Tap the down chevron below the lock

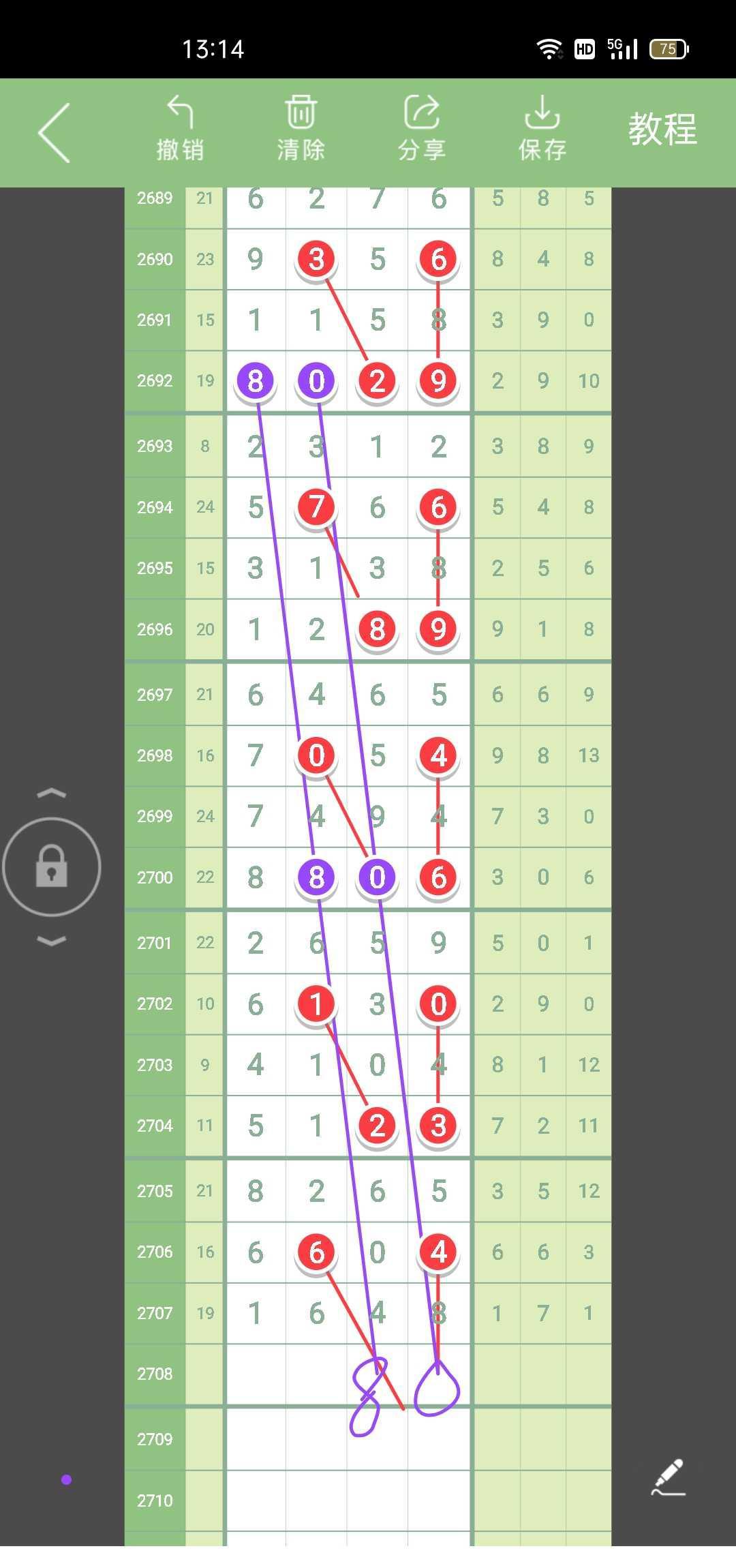point(52,941)
